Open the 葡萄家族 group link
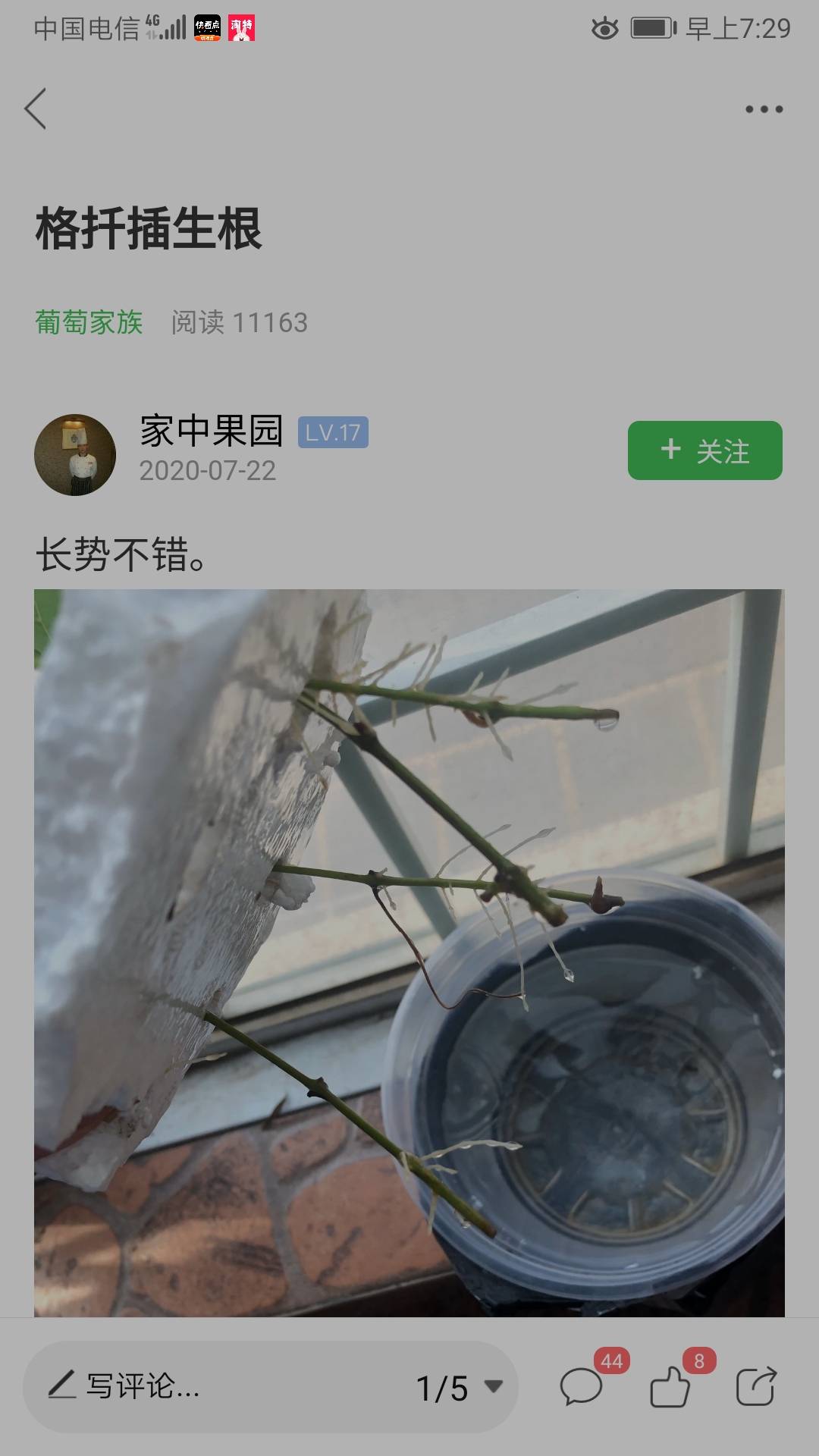This screenshot has width=819, height=1456. [89, 322]
